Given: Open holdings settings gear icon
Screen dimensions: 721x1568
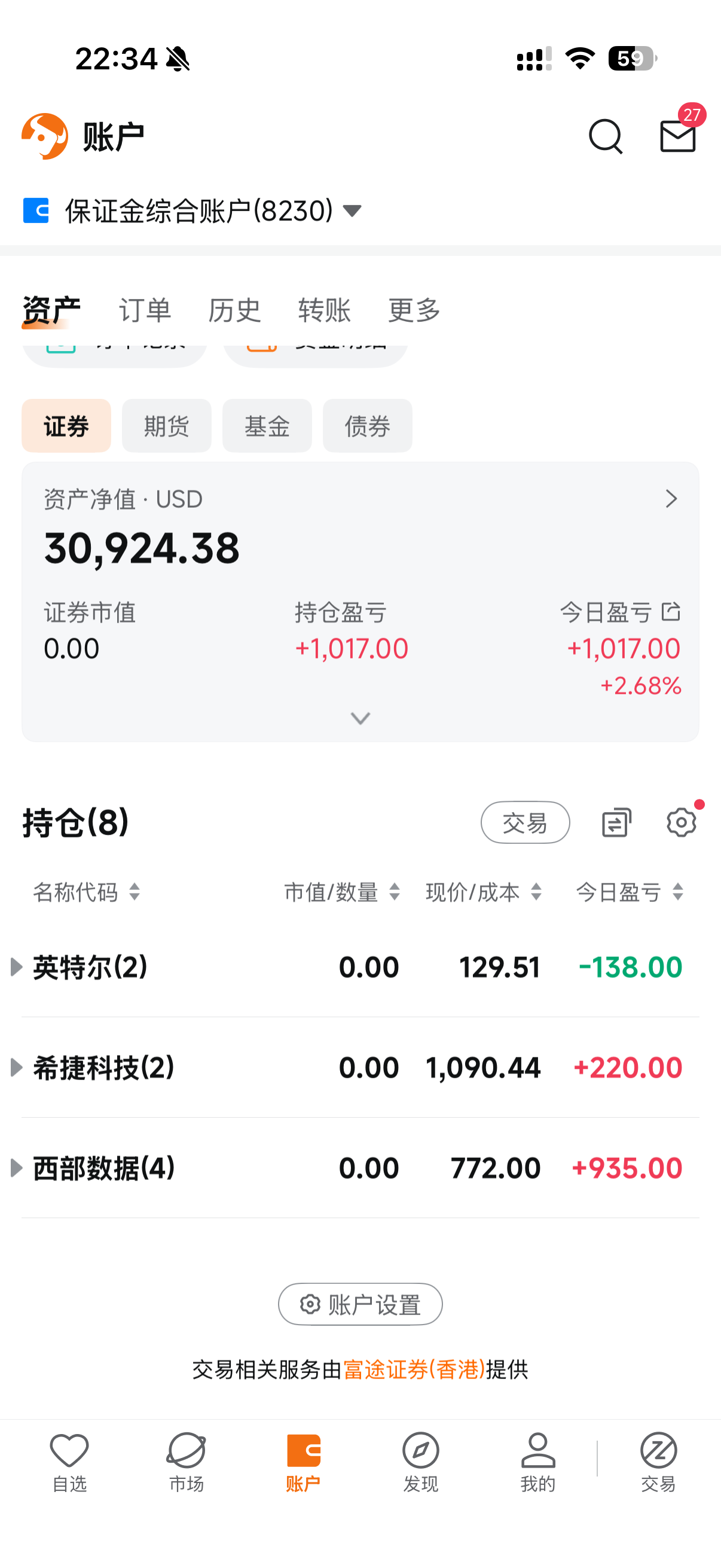Looking at the screenshot, I should click(x=681, y=822).
